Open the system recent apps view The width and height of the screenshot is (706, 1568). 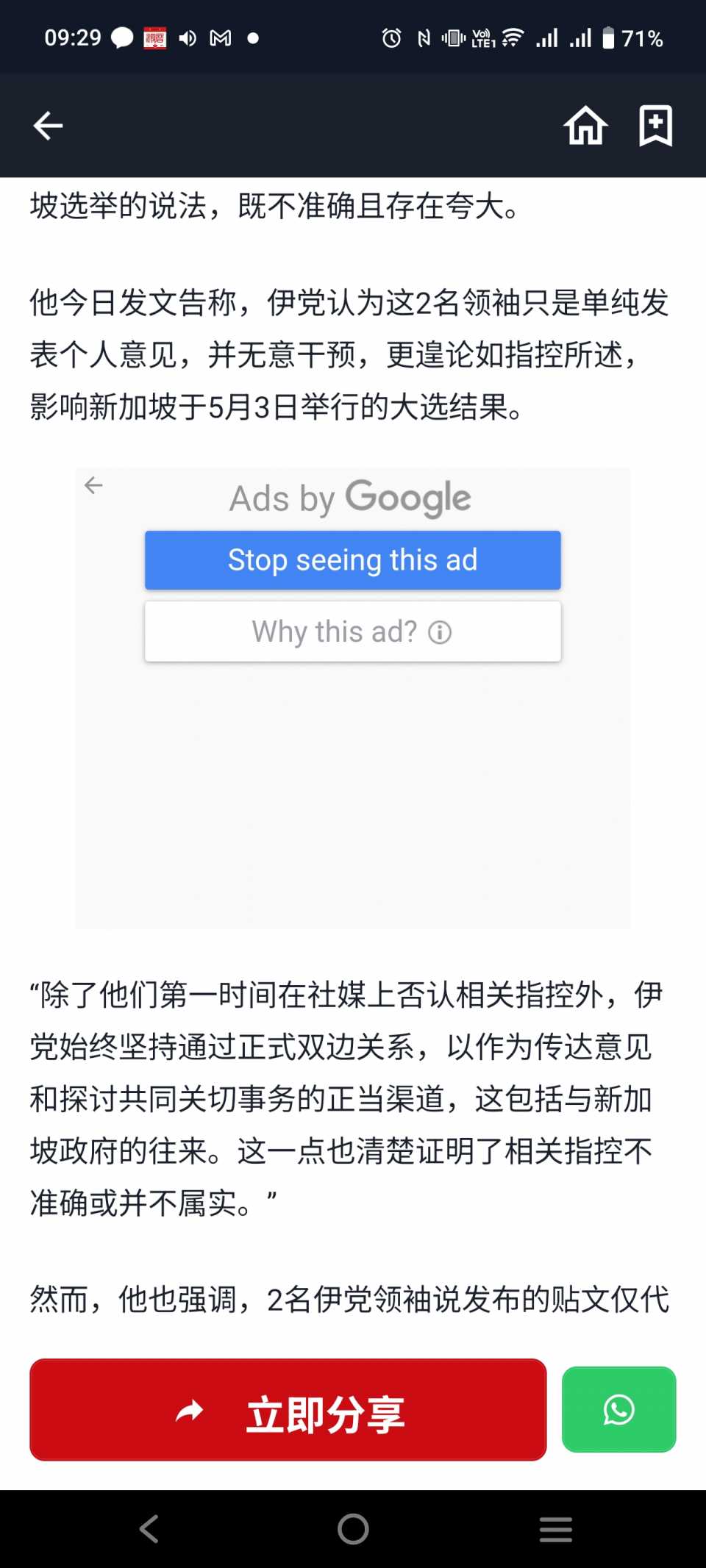pos(555,1529)
